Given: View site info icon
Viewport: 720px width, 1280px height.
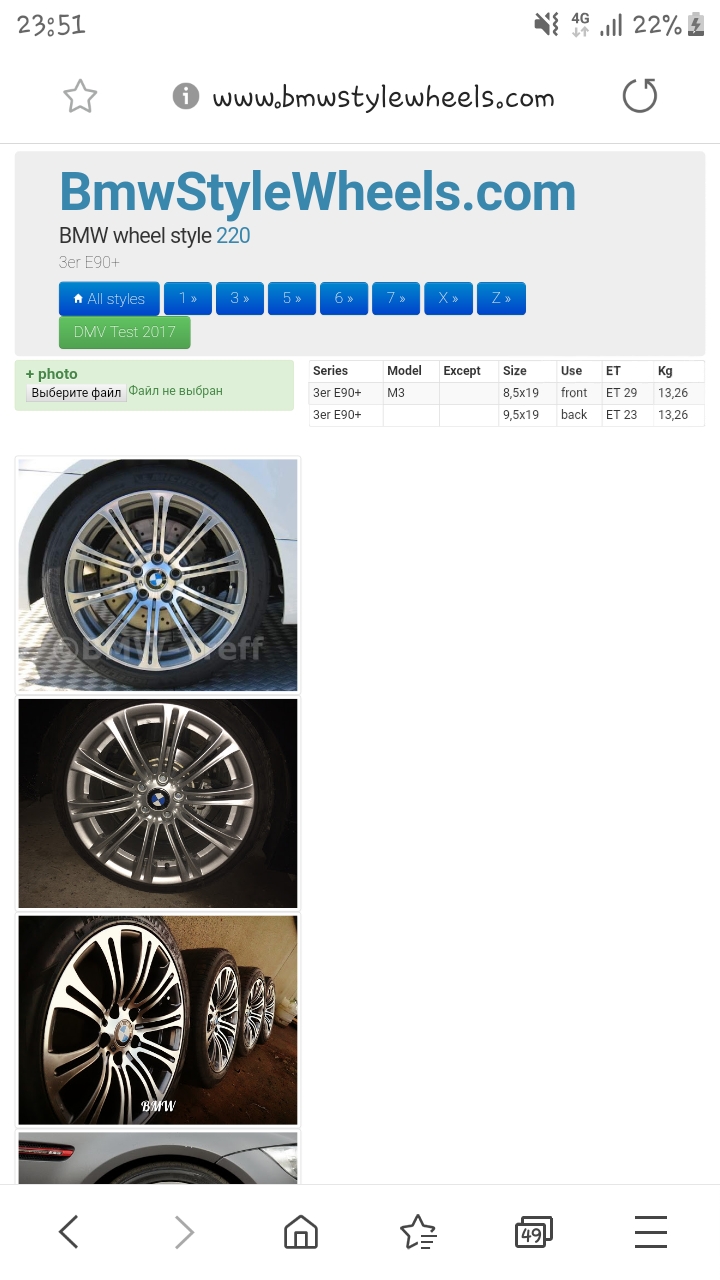Looking at the screenshot, I should 185,97.
